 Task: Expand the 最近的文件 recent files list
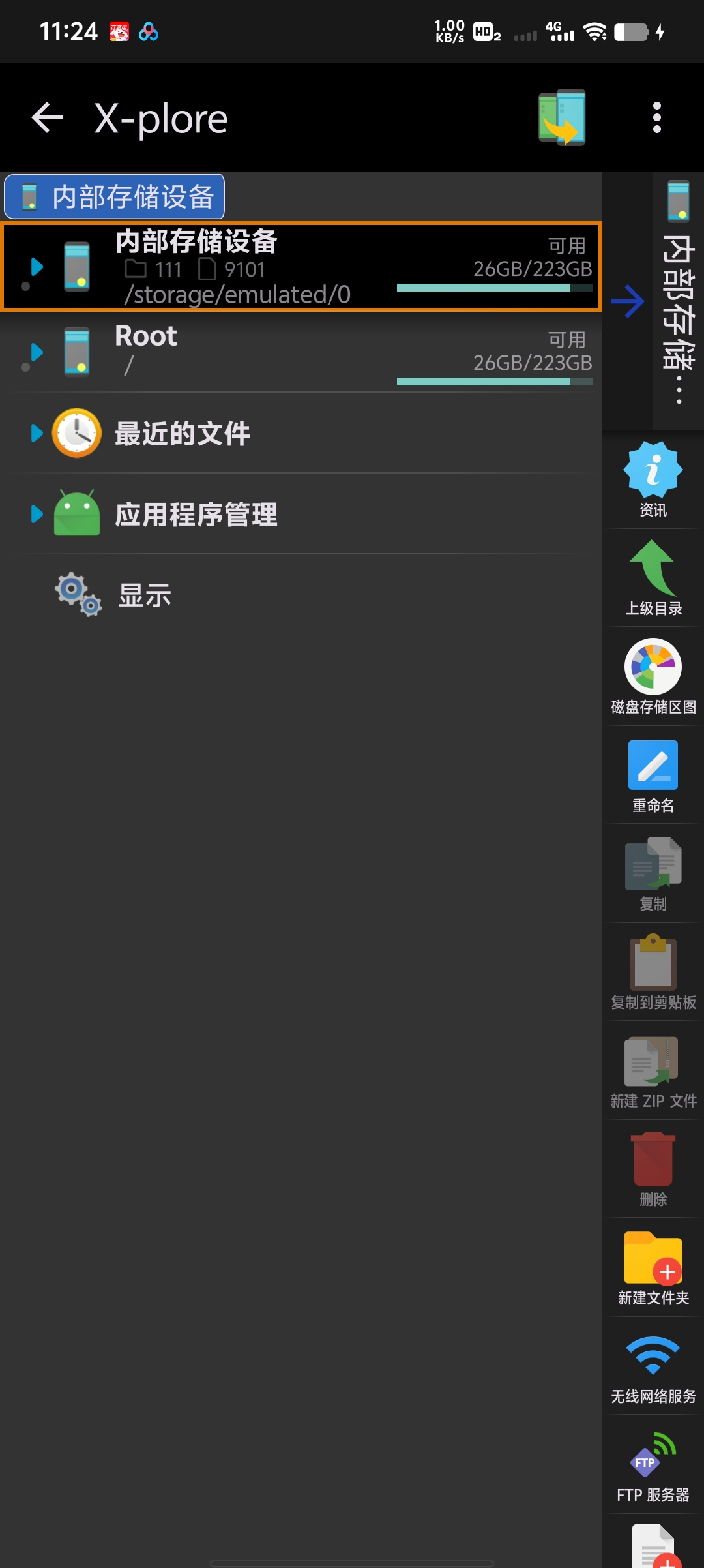[x=36, y=432]
